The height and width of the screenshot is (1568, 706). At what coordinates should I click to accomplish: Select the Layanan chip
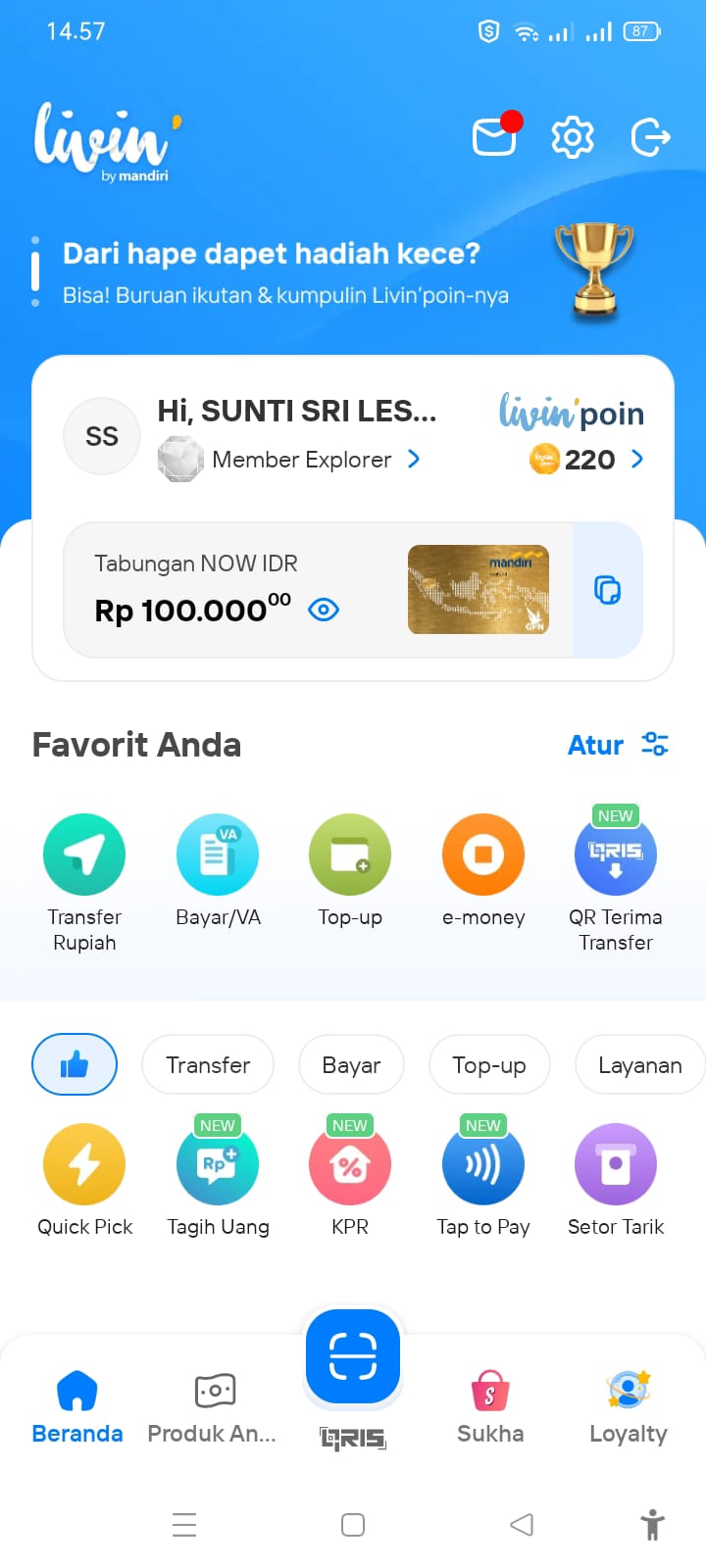[639, 1064]
